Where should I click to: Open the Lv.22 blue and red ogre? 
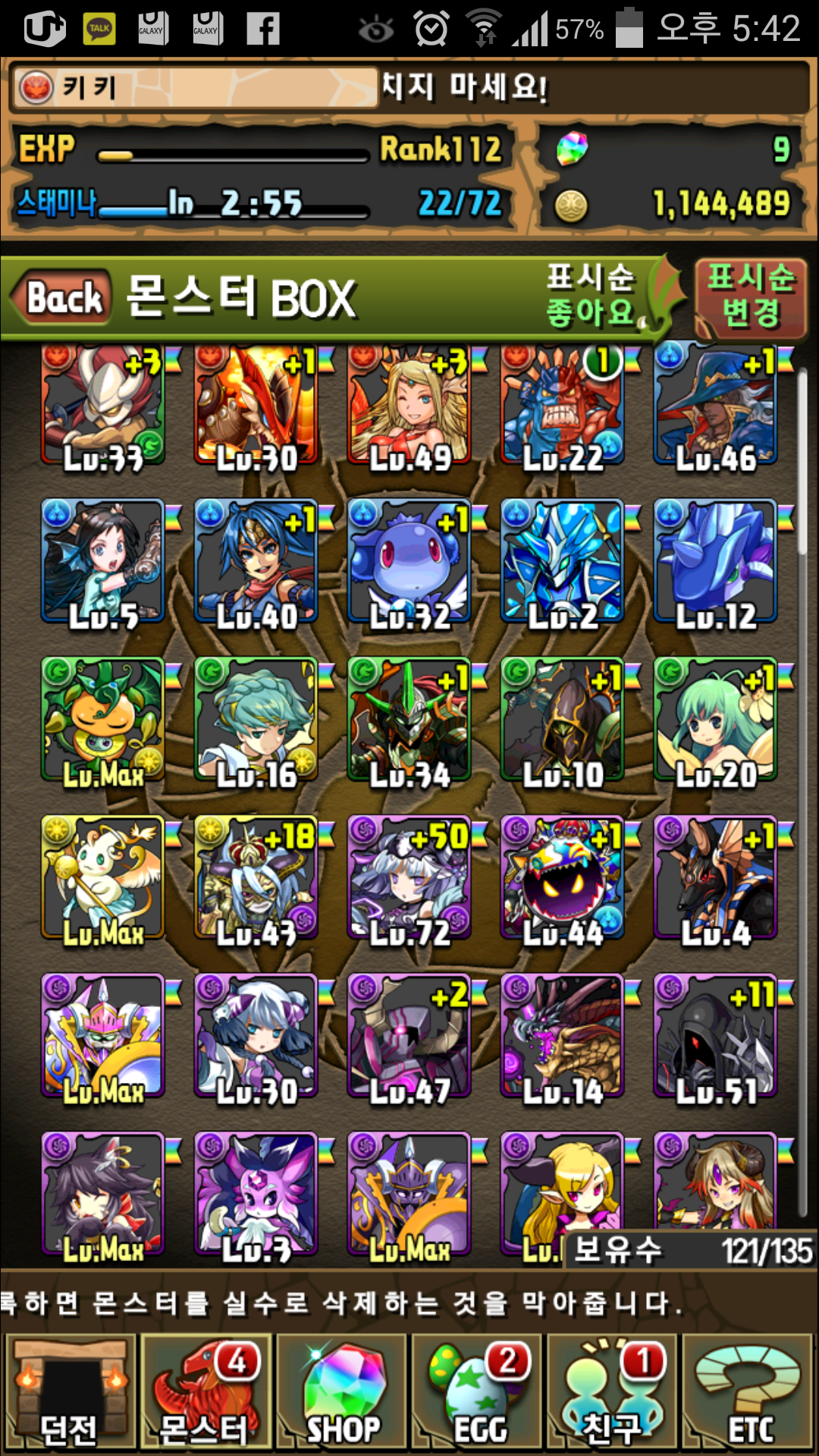[563, 406]
